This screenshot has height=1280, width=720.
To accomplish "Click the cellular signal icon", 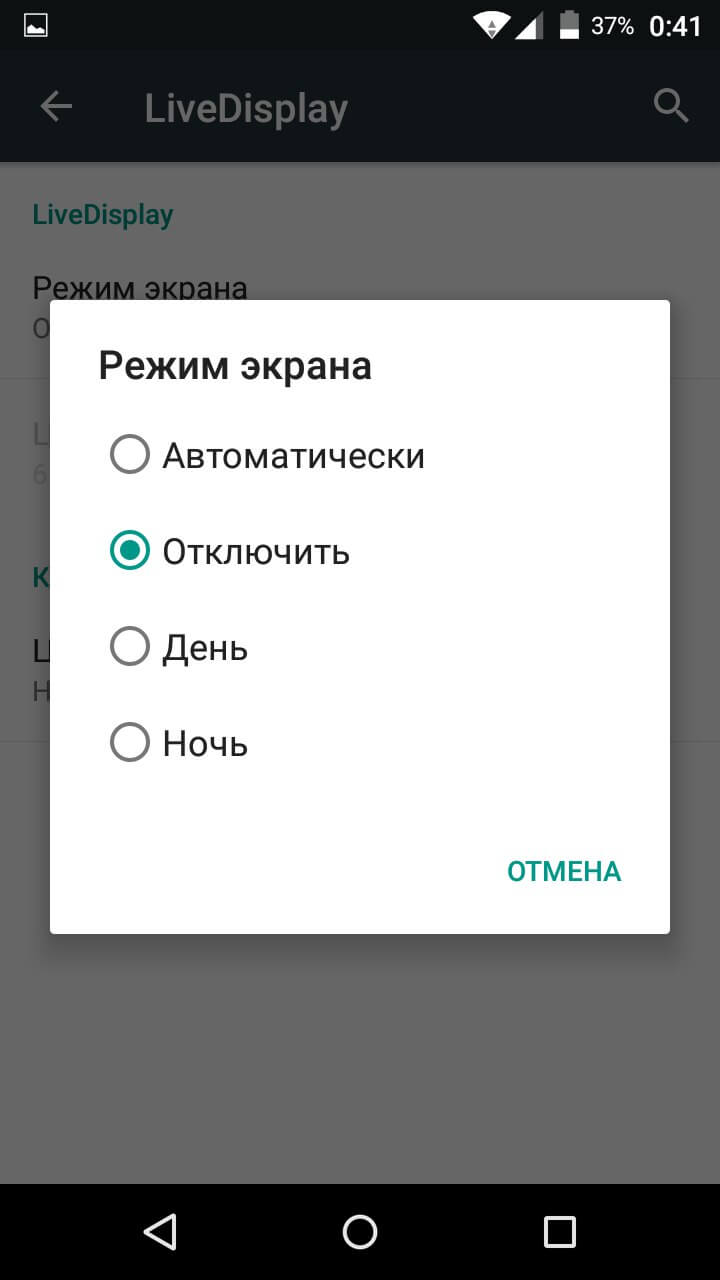I will pos(531,25).
